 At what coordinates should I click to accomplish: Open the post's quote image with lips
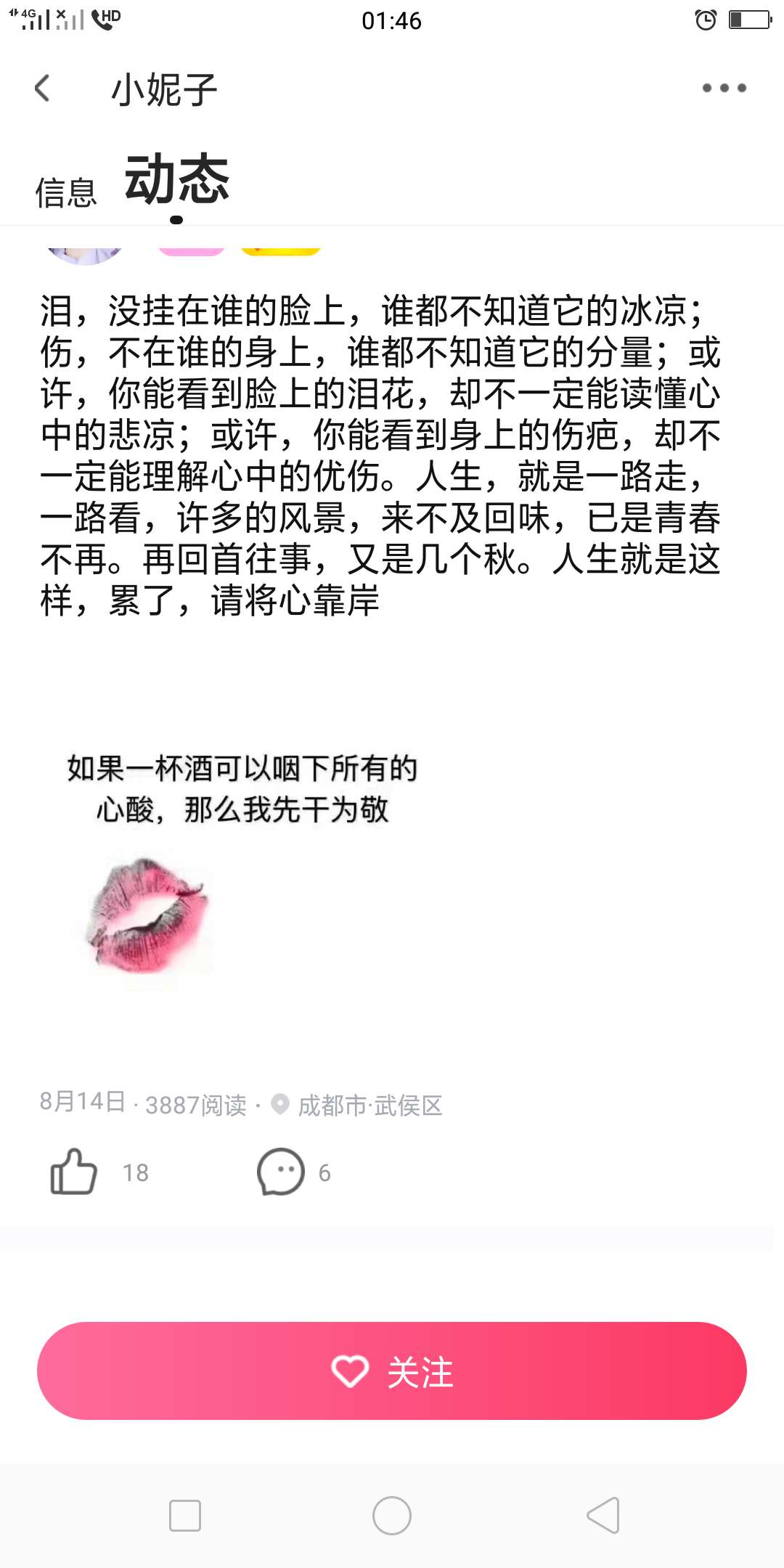click(241, 865)
